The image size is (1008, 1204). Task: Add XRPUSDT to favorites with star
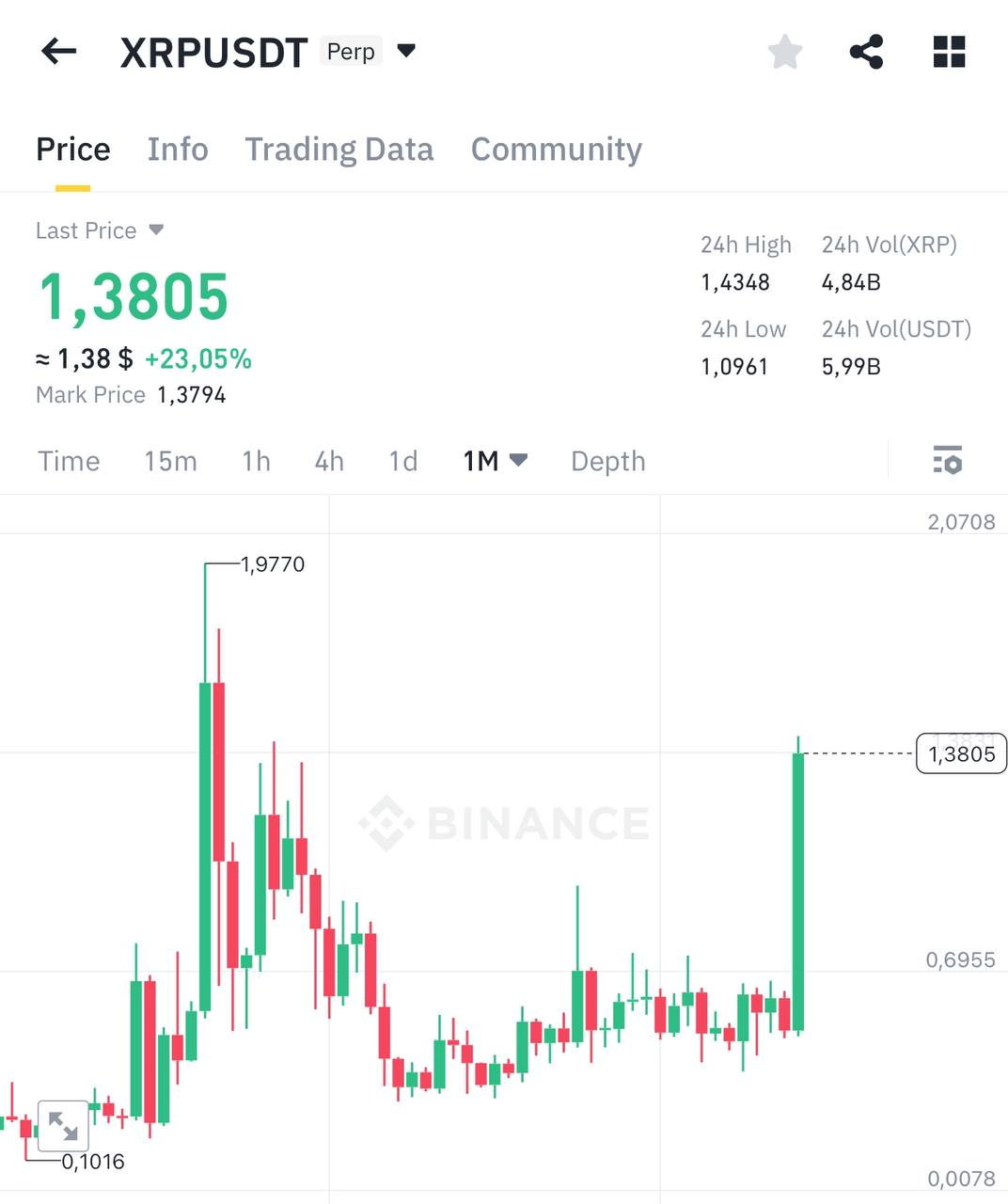785,52
